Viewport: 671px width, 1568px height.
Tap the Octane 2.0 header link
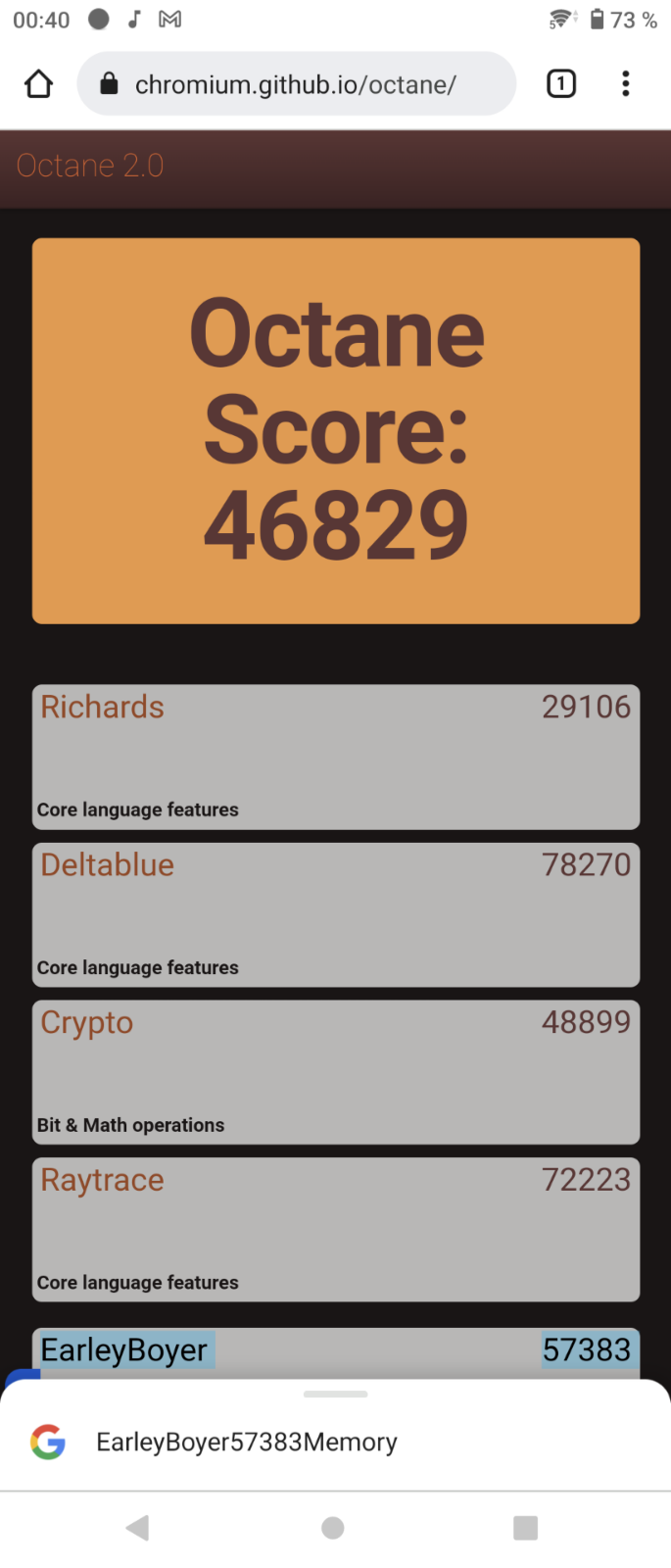pos(90,166)
